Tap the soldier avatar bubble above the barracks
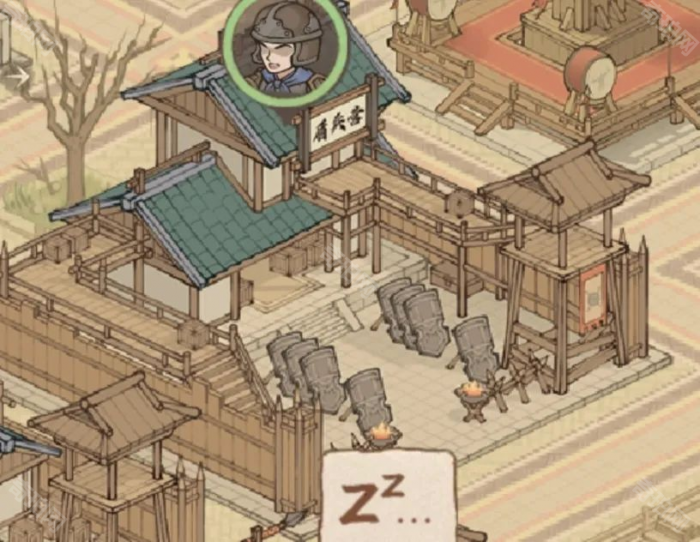 tap(285, 48)
